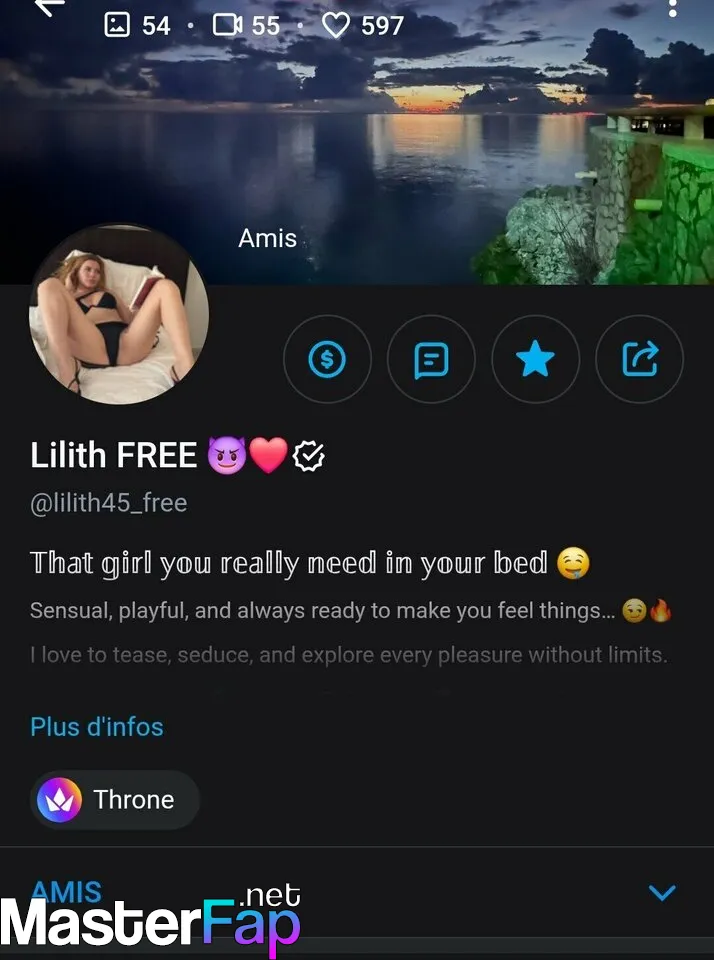714x960 pixels.
Task: Expand the AMIS section chevron
Action: coord(662,892)
